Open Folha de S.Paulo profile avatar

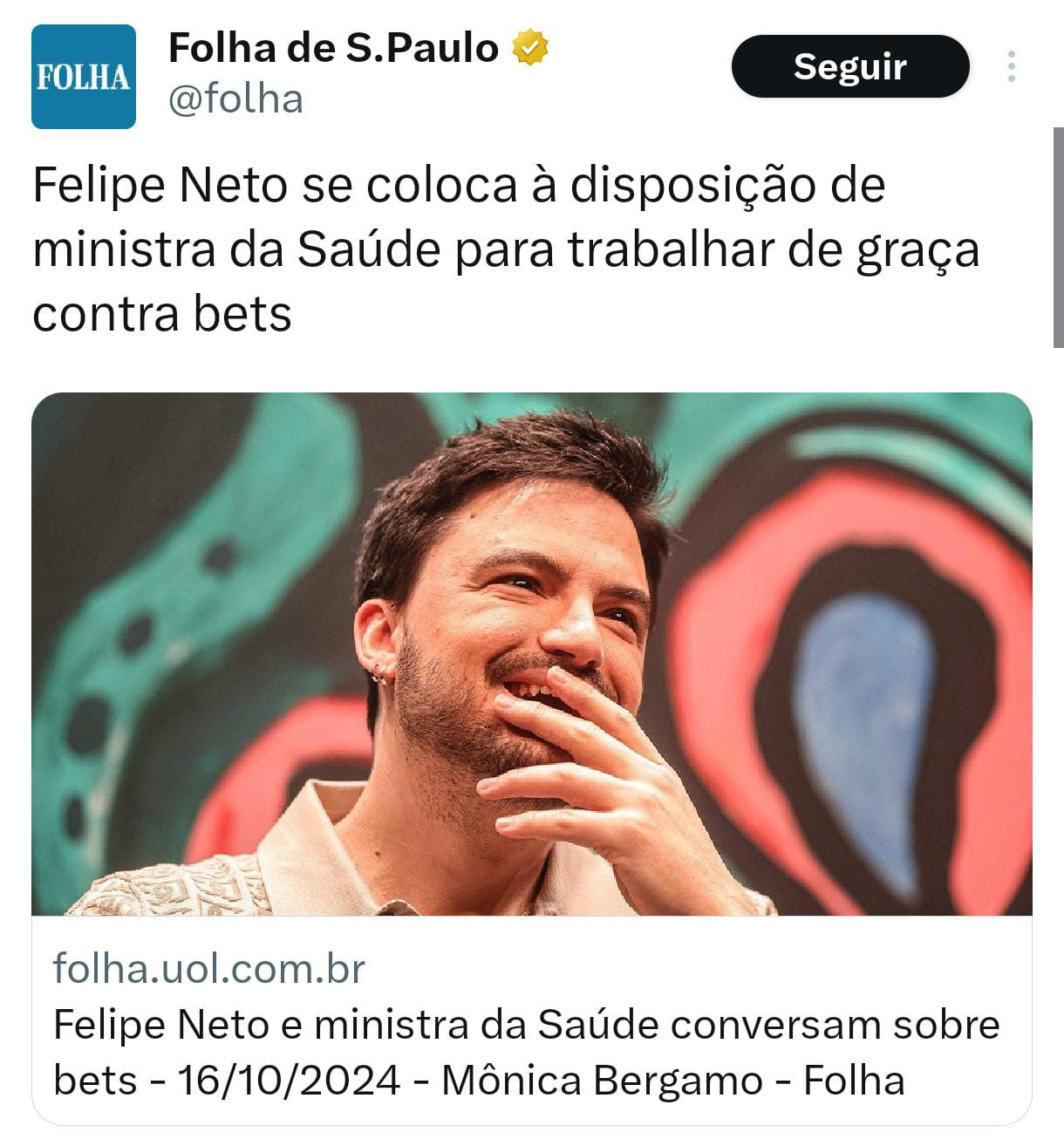(x=84, y=77)
